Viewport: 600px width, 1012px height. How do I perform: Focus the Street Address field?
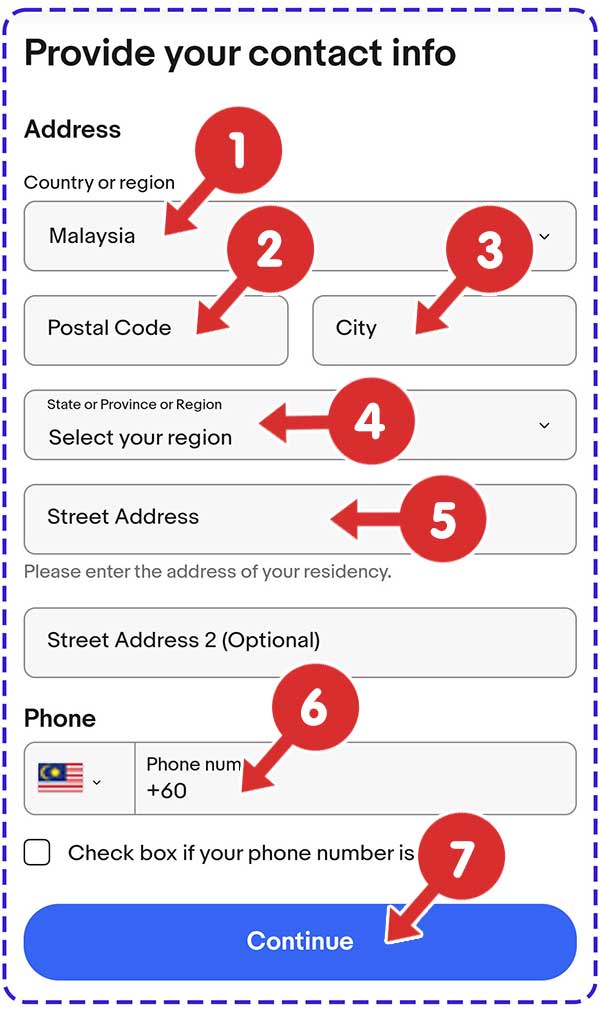(x=300, y=519)
